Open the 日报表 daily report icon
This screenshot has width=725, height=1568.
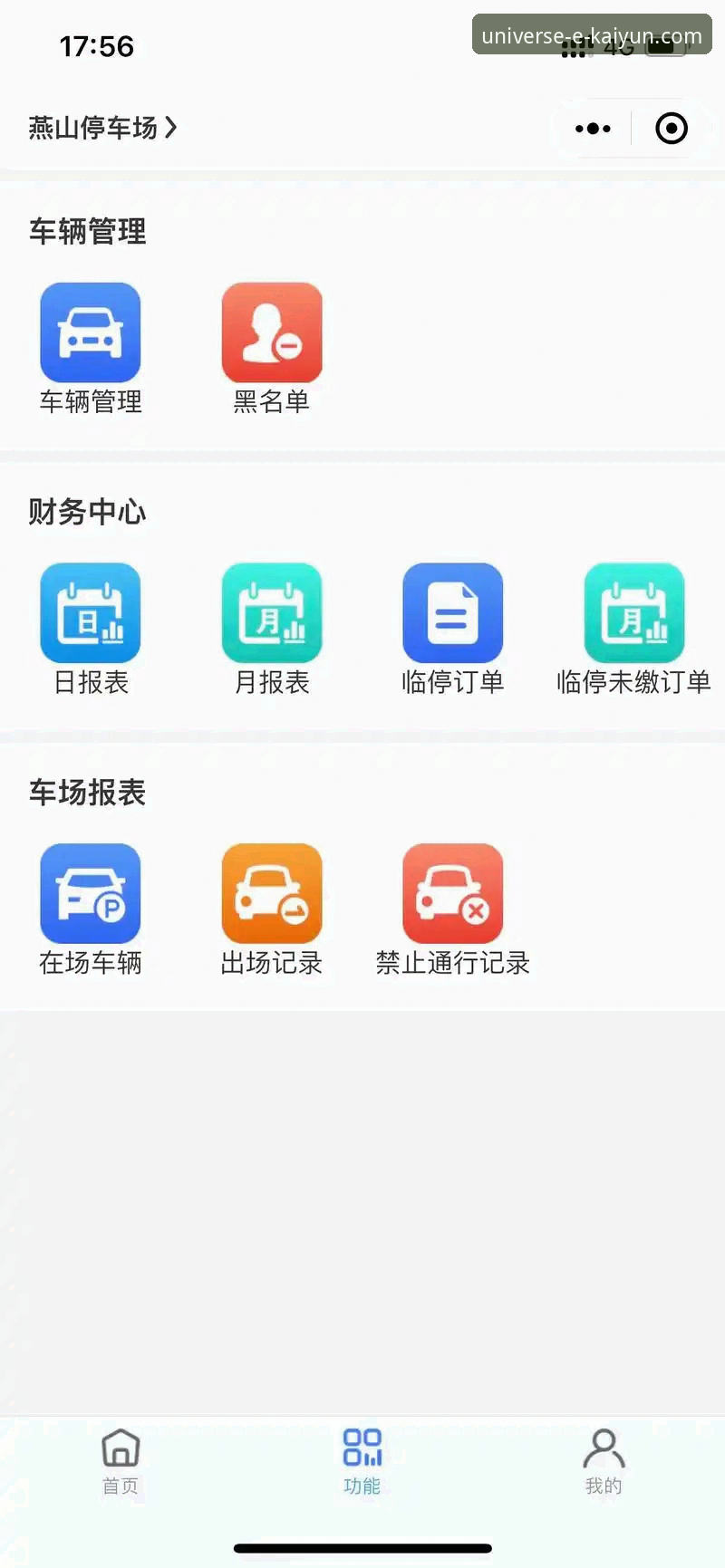(91, 613)
